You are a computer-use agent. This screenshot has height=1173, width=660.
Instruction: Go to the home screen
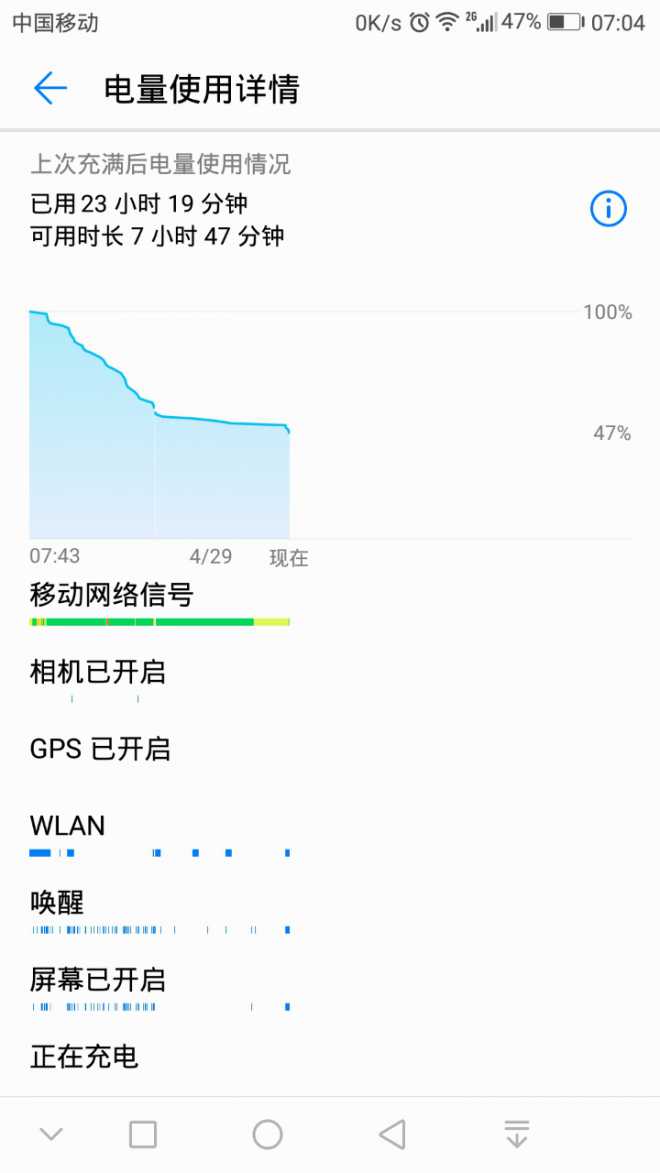(267, 1134)
